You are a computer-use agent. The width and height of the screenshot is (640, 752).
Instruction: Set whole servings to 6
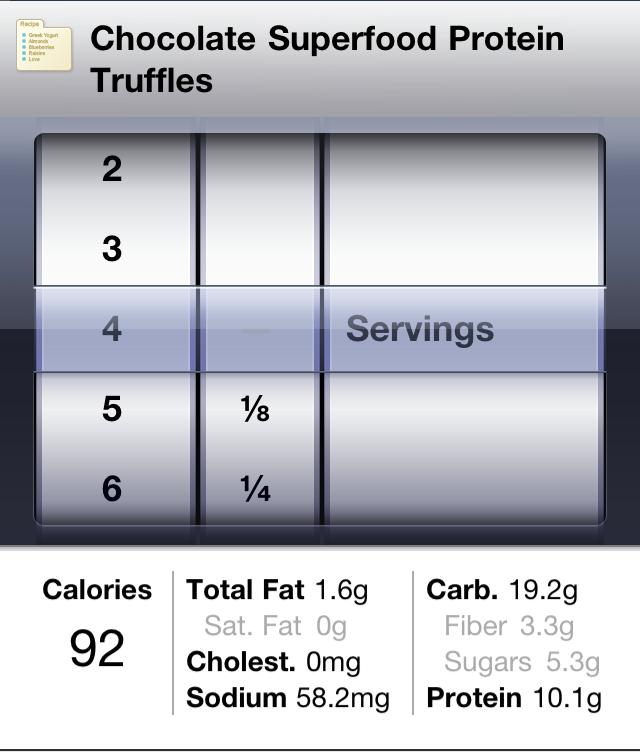(112, 489)
